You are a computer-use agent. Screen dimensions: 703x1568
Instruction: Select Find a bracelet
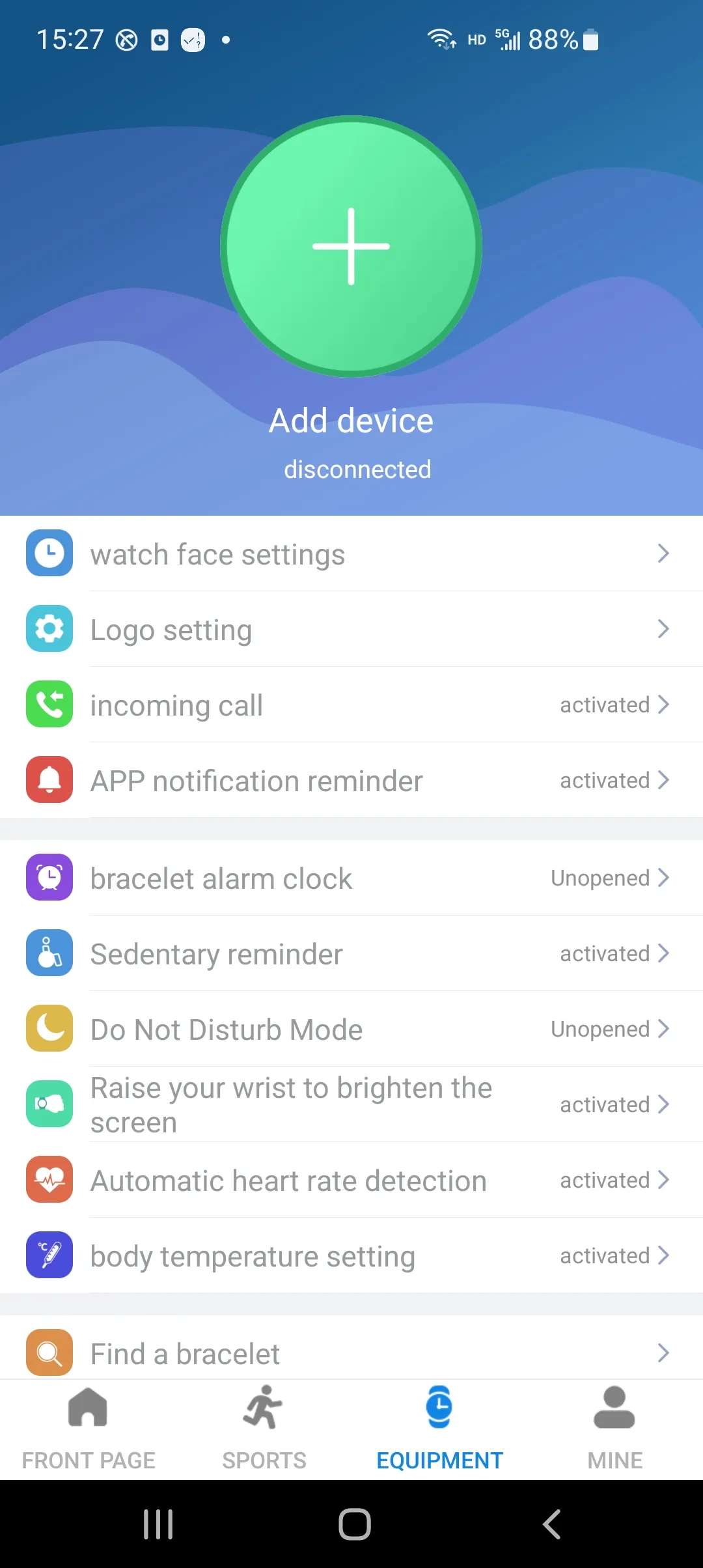point(351,1353)
